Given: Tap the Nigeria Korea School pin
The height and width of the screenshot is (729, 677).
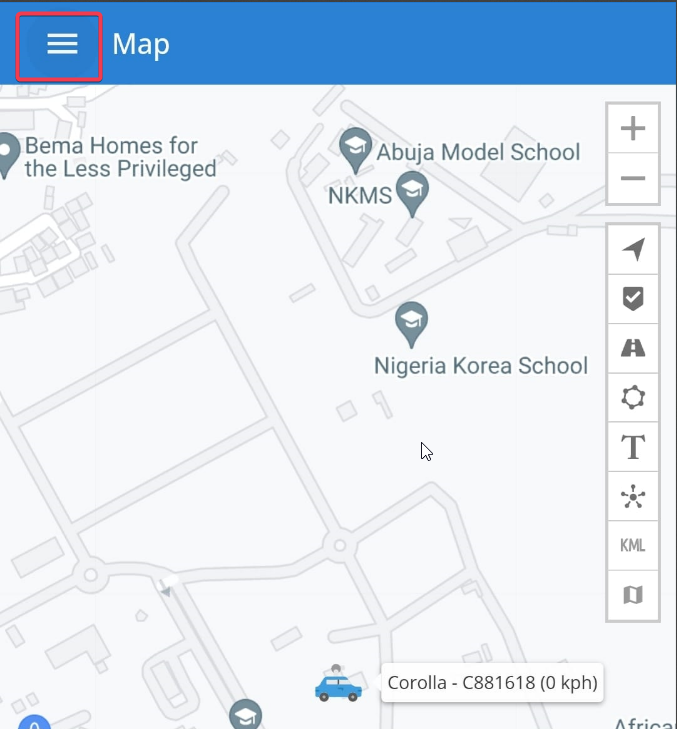Looking at the screenshot, I should [x=410, y=322].
